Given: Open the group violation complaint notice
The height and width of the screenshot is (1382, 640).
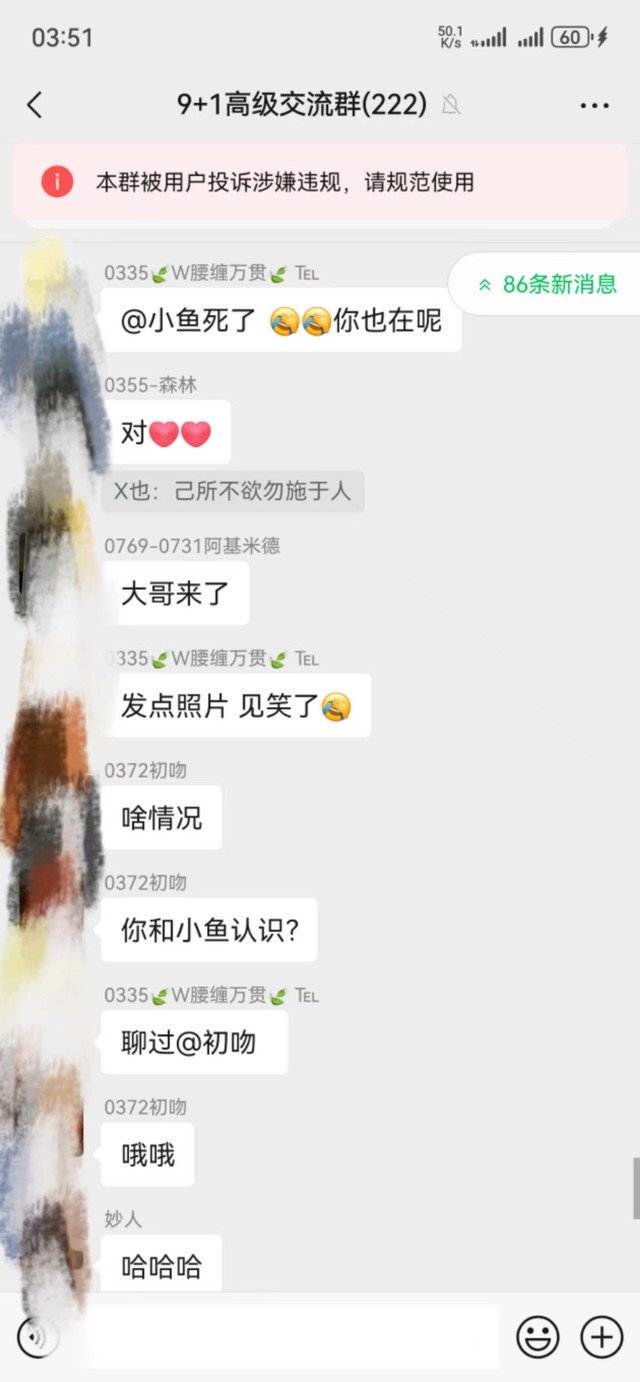Looking at the screenshot, I should point(320,182).
